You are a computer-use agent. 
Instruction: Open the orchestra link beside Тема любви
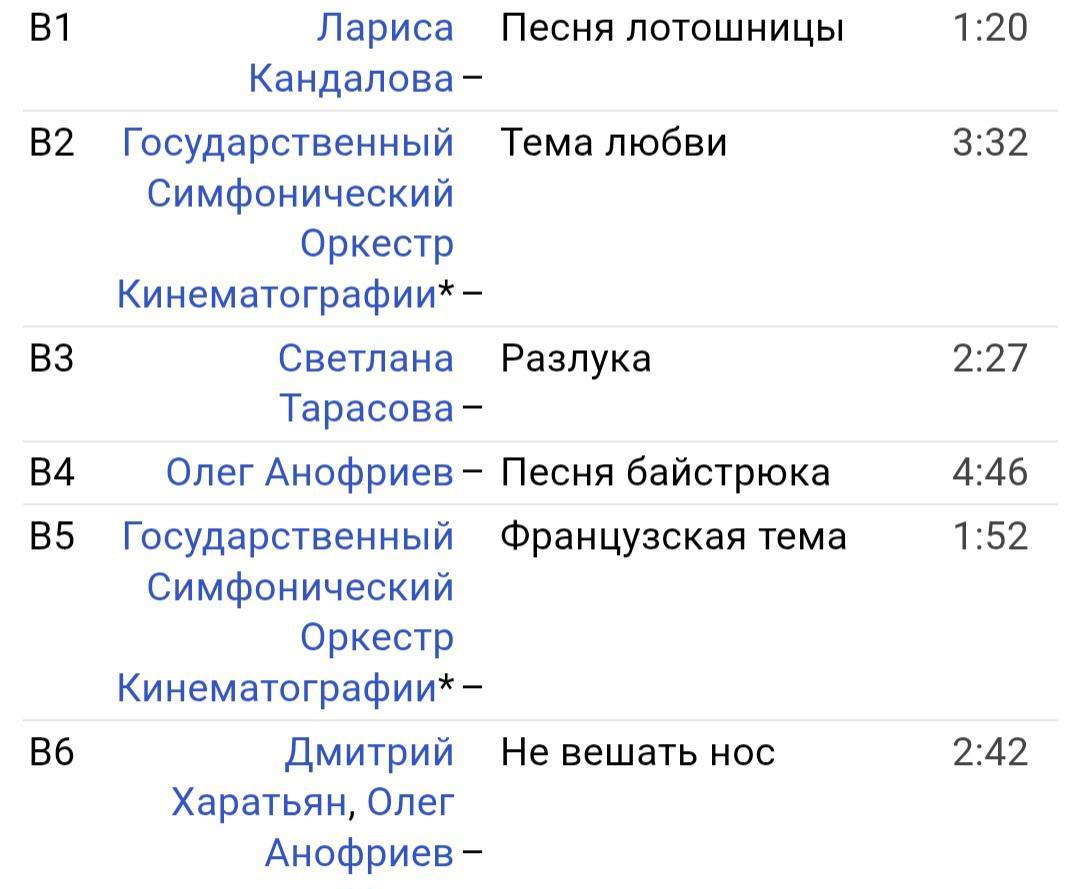pos(287,218)
